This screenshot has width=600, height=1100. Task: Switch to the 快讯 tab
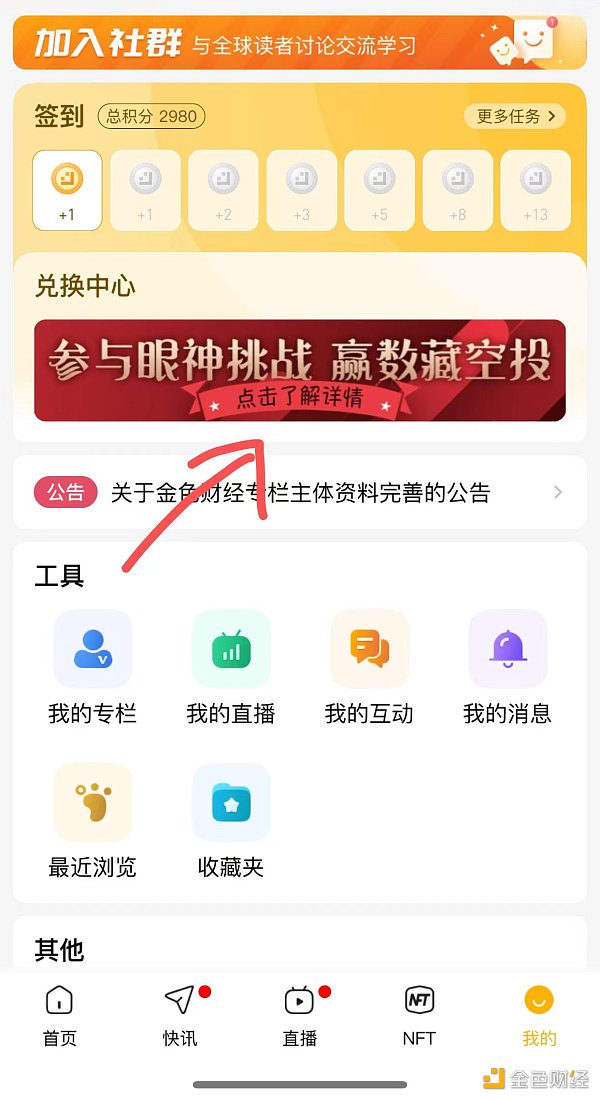coord(180,1015)
